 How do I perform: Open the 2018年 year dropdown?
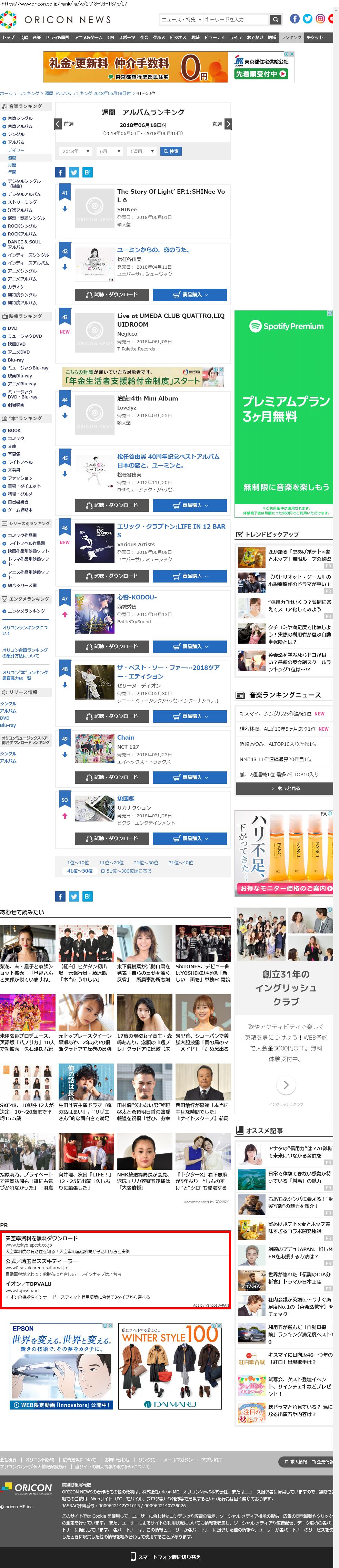[x=75, y=152]
